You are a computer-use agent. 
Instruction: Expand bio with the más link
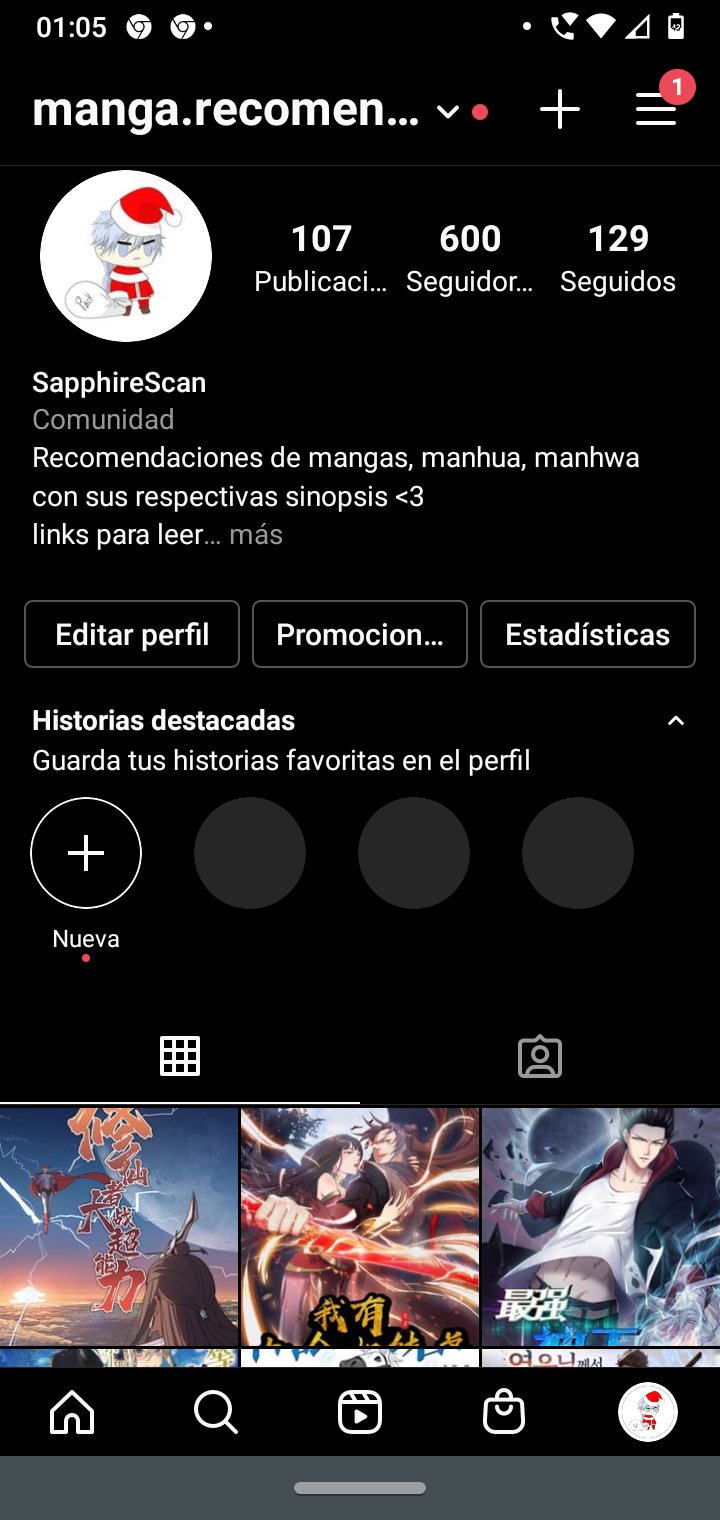tap(256, 535)
